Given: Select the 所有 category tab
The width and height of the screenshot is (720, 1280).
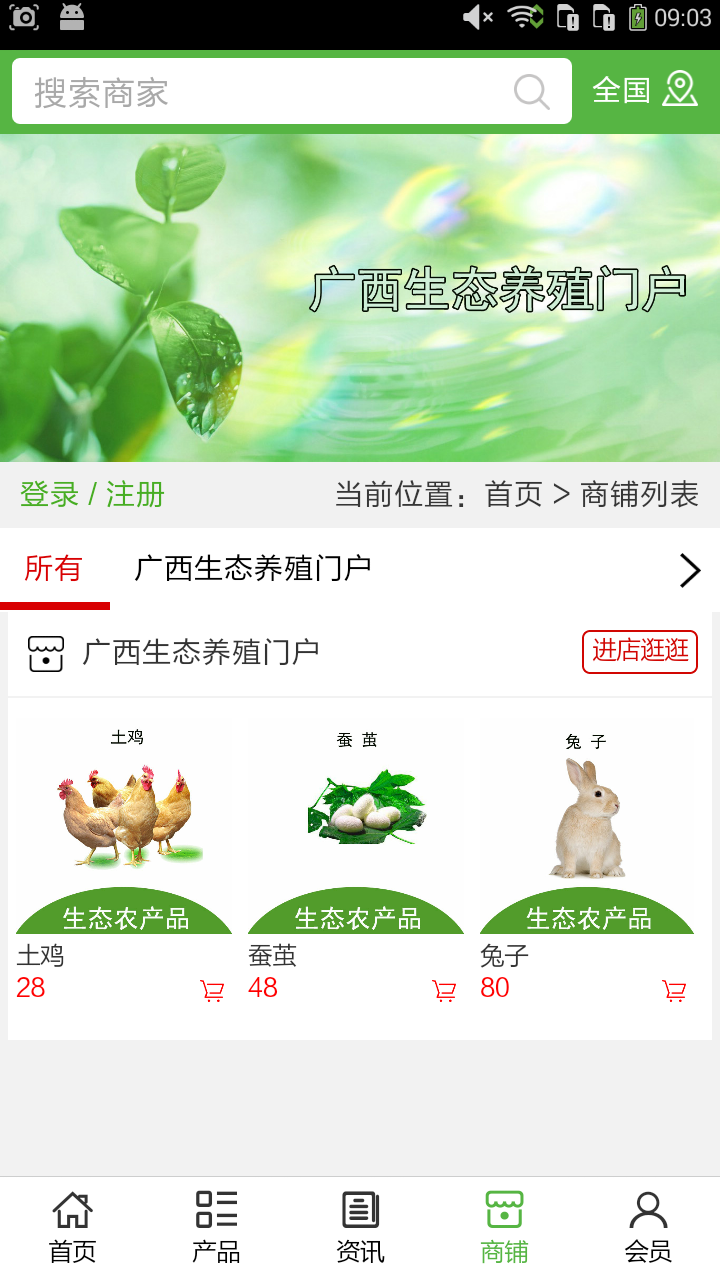Looking at the screenshot, I should [53, 569].
